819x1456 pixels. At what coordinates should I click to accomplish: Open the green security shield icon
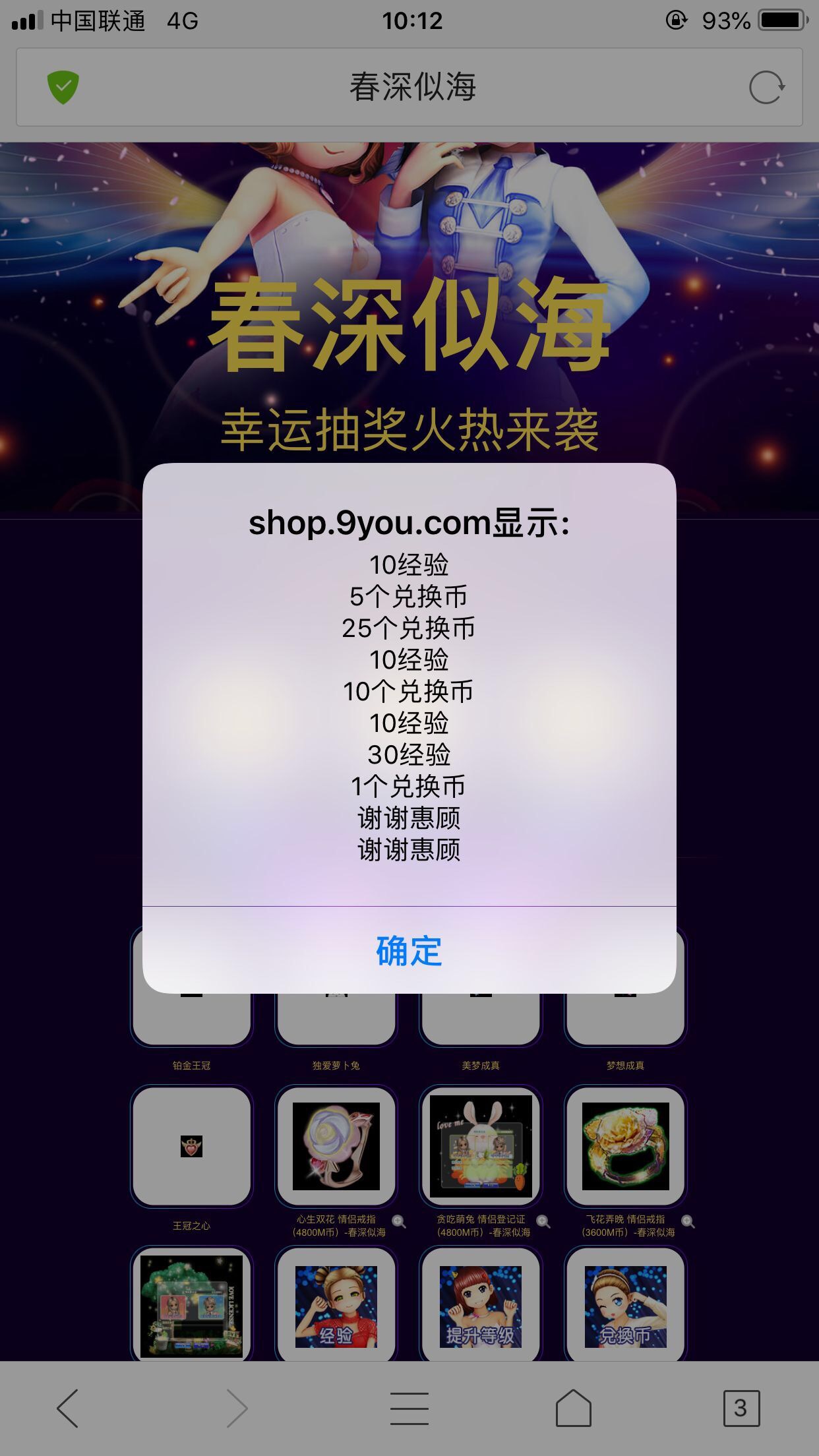click(63, 88)
